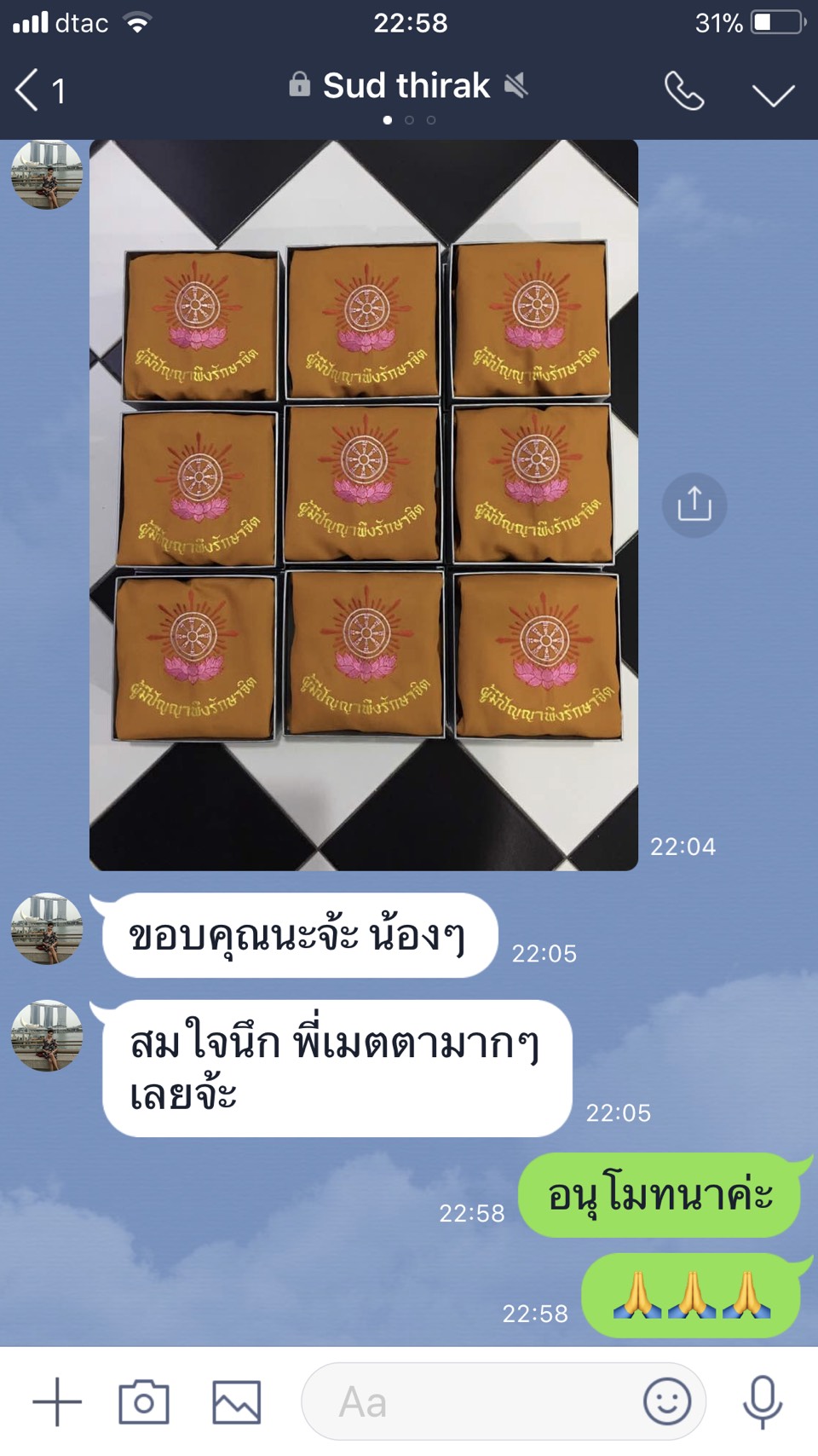Open the plus attachment menu
The width and height of the screenshot is (818, 1456).
pyautogui.click(x=57, y=1401)
